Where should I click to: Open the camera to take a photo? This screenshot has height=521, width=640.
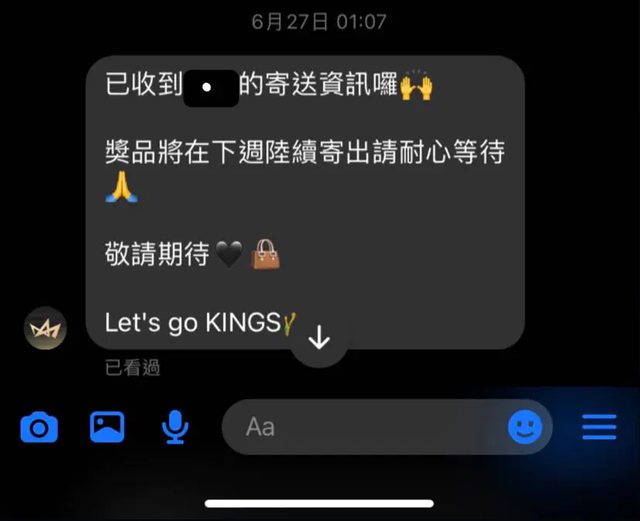[39, 428]
